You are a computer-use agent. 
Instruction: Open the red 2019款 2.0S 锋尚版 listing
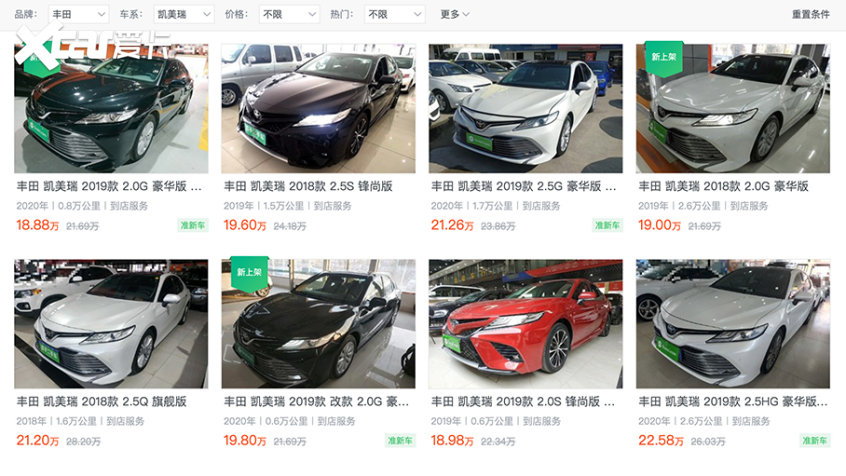[x=525, y=325]
